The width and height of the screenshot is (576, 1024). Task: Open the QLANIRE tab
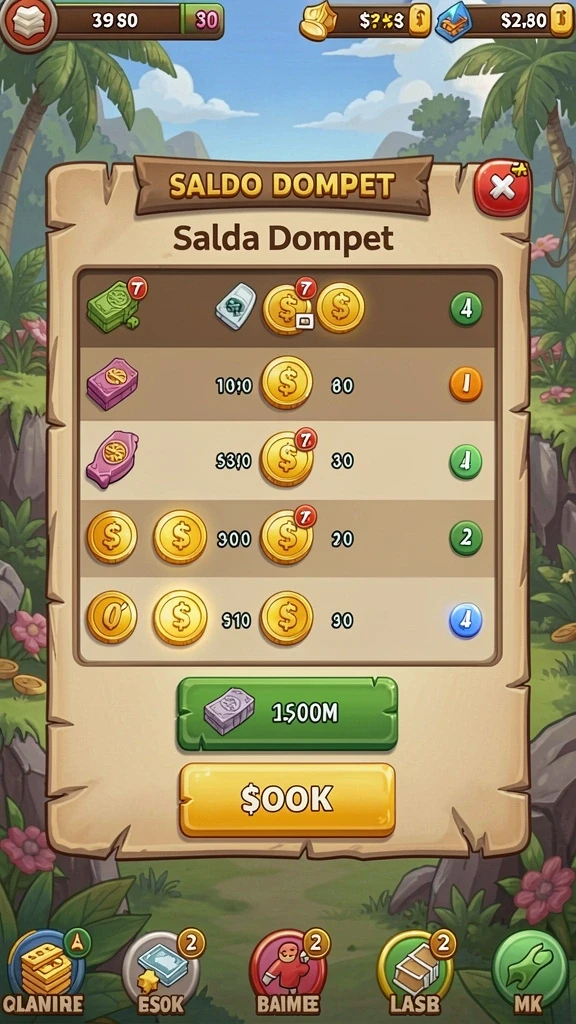(x=46, y=973)
